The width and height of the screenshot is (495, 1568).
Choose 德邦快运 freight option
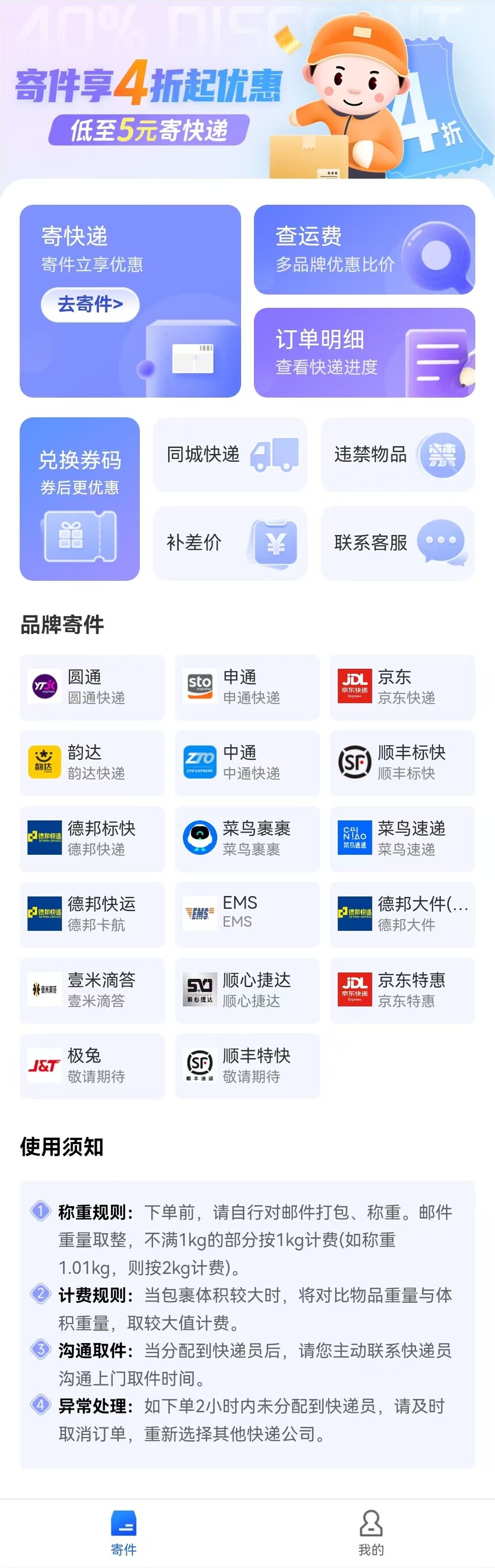(93, 914)
